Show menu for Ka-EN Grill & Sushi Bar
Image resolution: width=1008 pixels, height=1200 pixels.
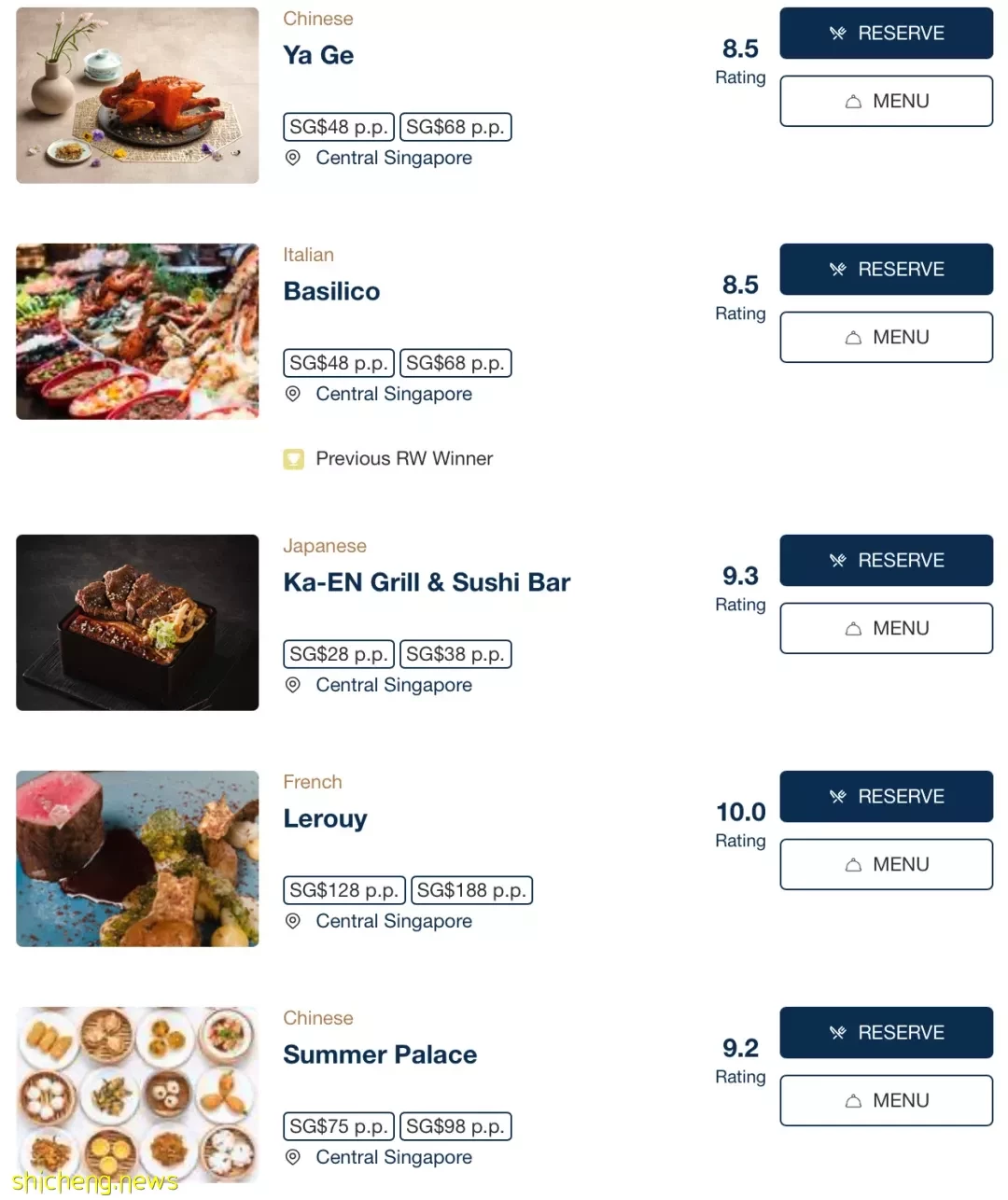pos(886,628)
